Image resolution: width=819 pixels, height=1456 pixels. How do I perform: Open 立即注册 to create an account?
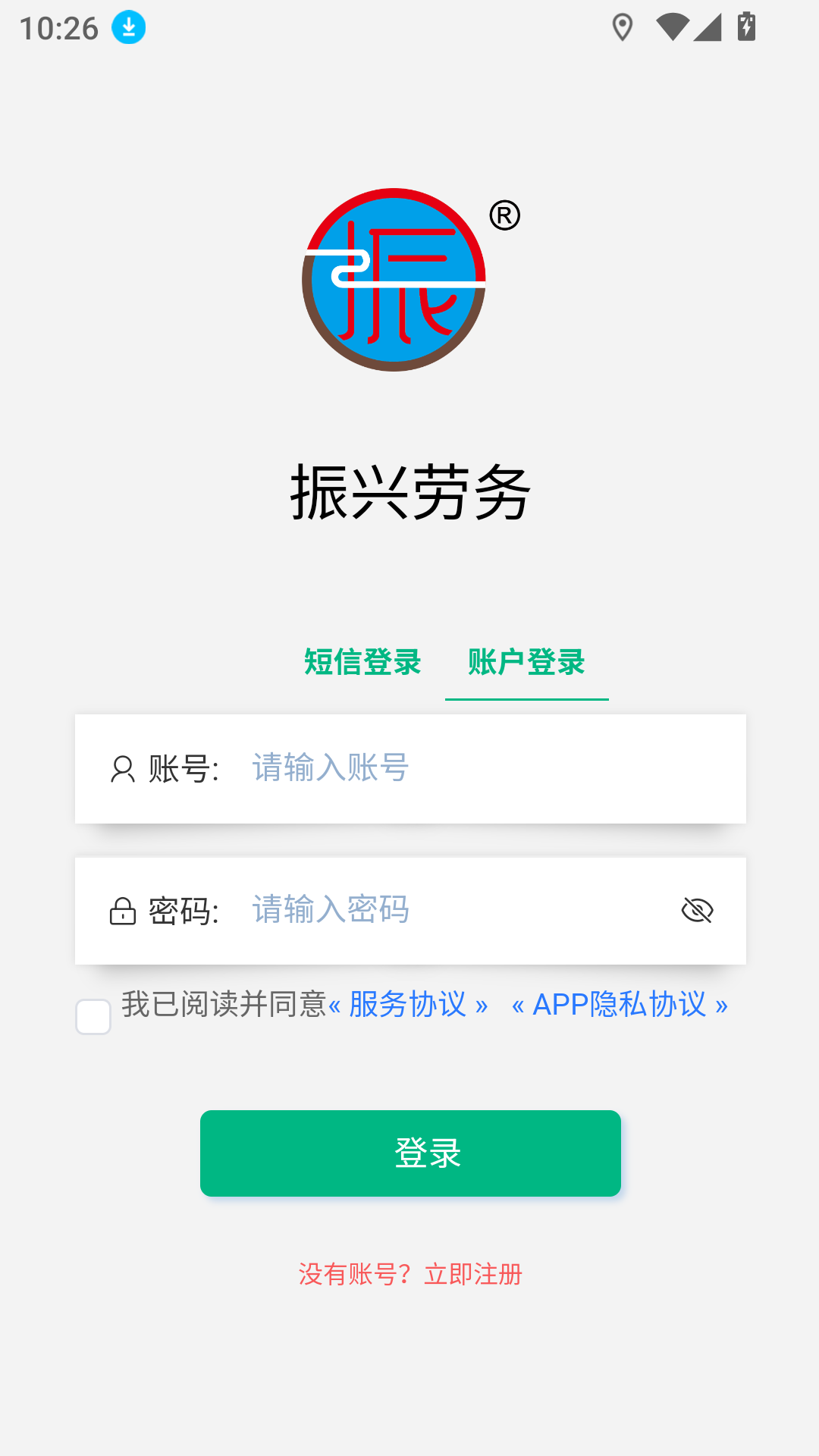point(473,1274)
